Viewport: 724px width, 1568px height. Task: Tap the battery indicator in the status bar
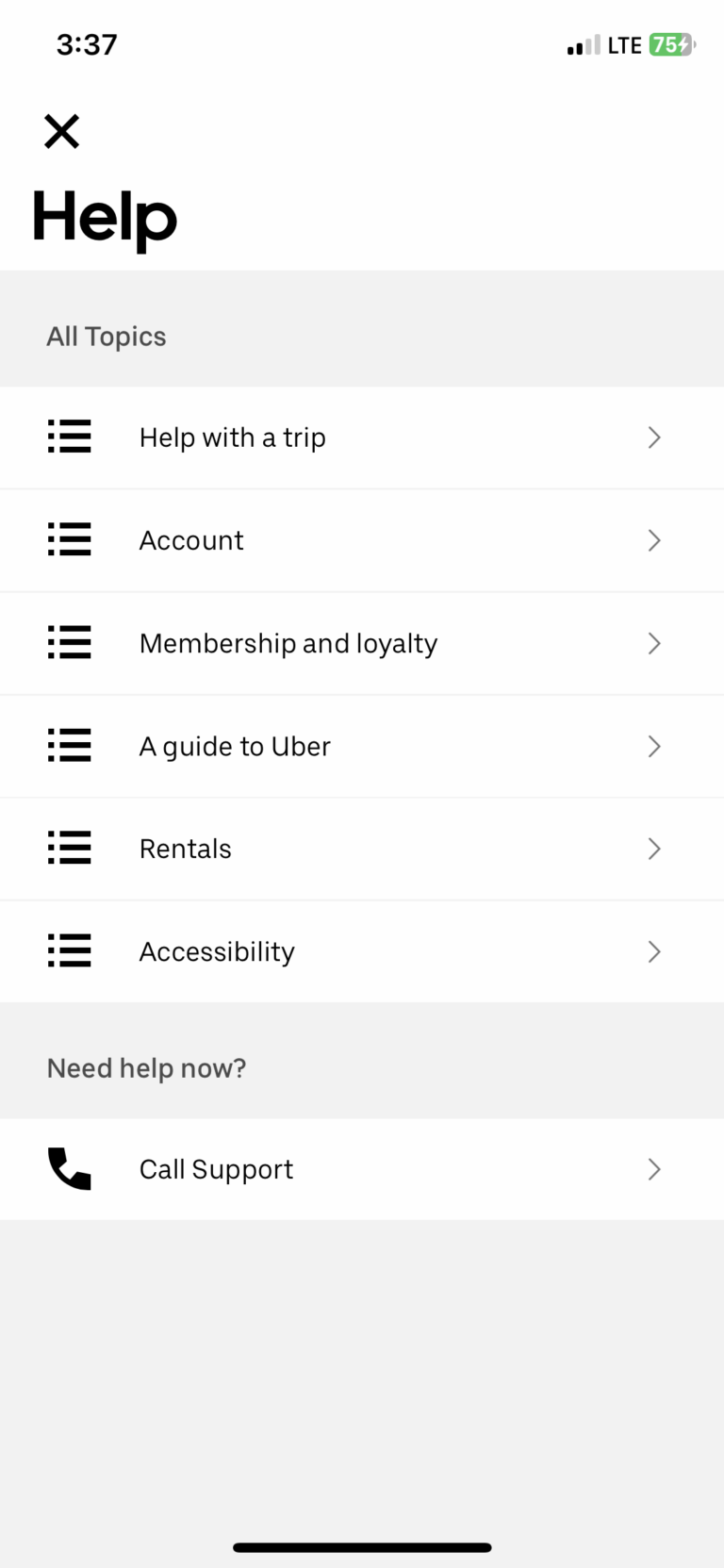[x=670, y=43]
